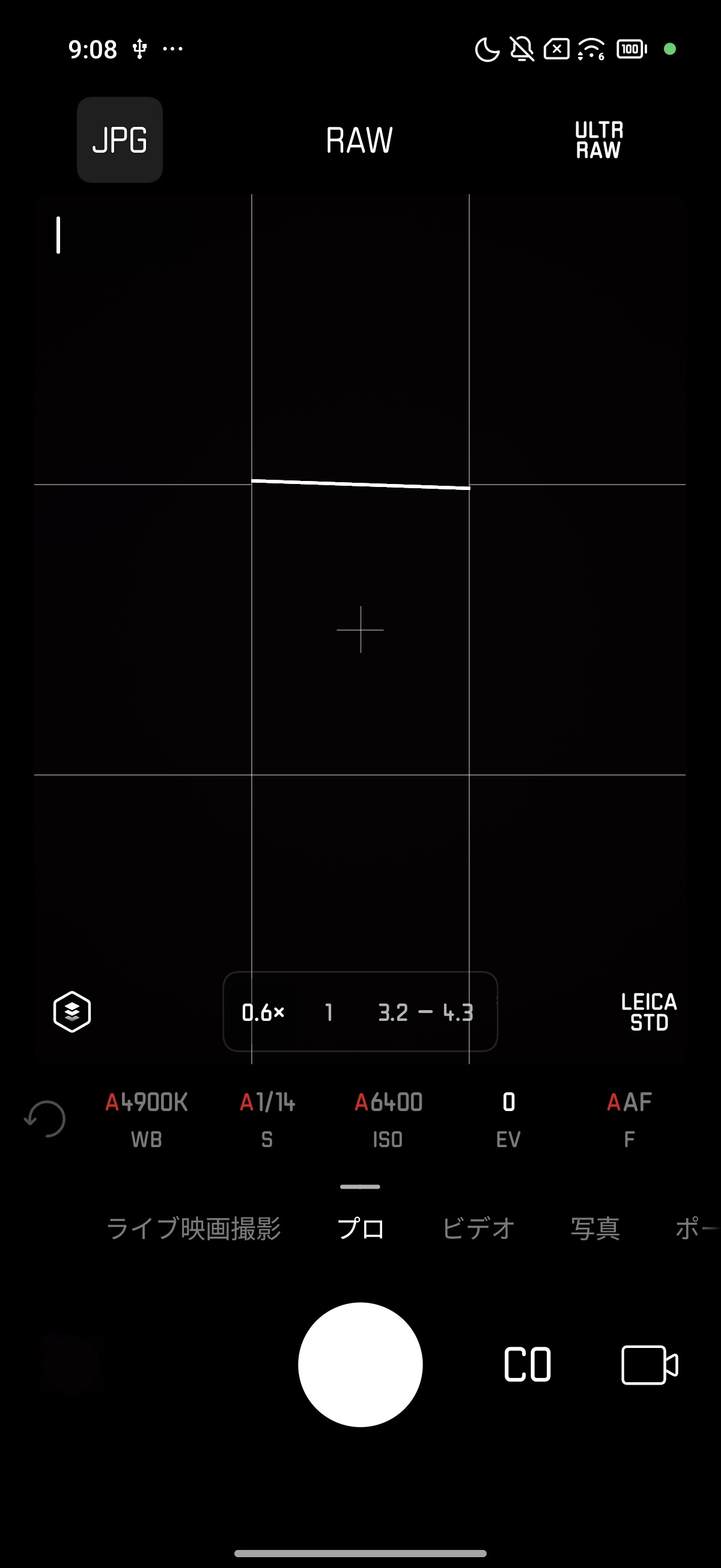Select 0.6× zoom lens
Viewport: 721px width, 1568px height.
(263, 1012)
